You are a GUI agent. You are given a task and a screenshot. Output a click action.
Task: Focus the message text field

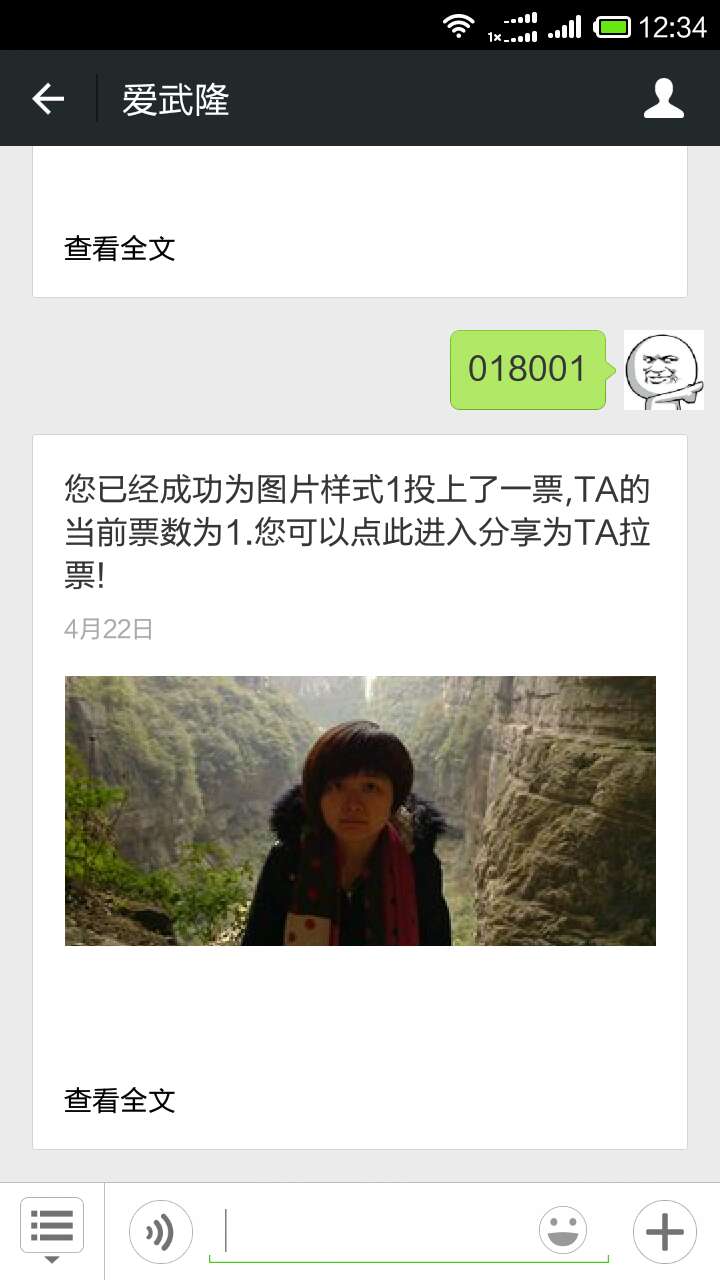point(380,1231)
